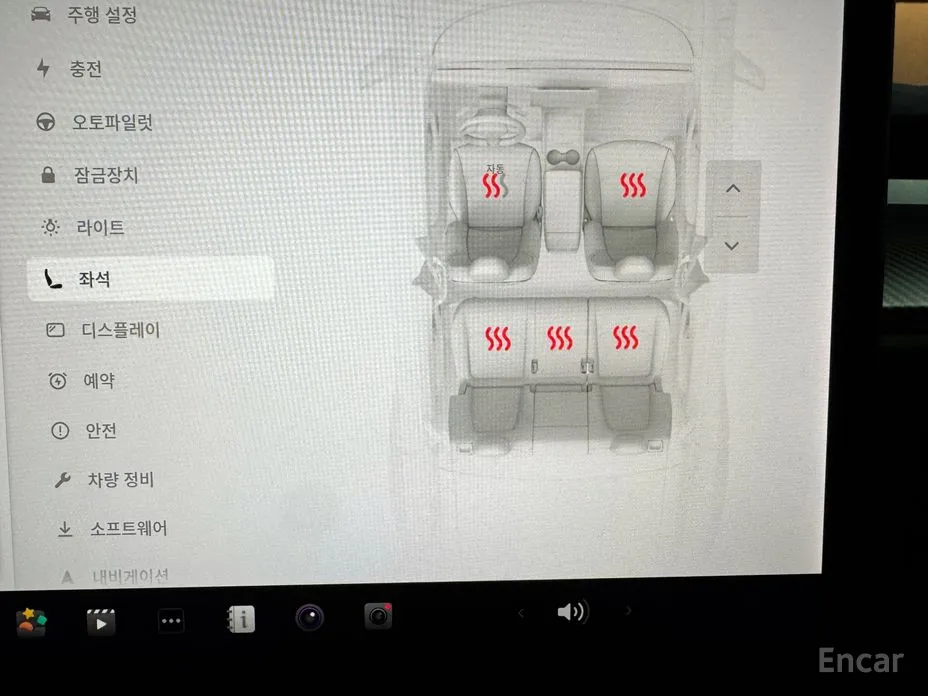Toggle the rear right seat heater
The height and width of the screenshot is (696, 928).
click(x=625, y=338)
